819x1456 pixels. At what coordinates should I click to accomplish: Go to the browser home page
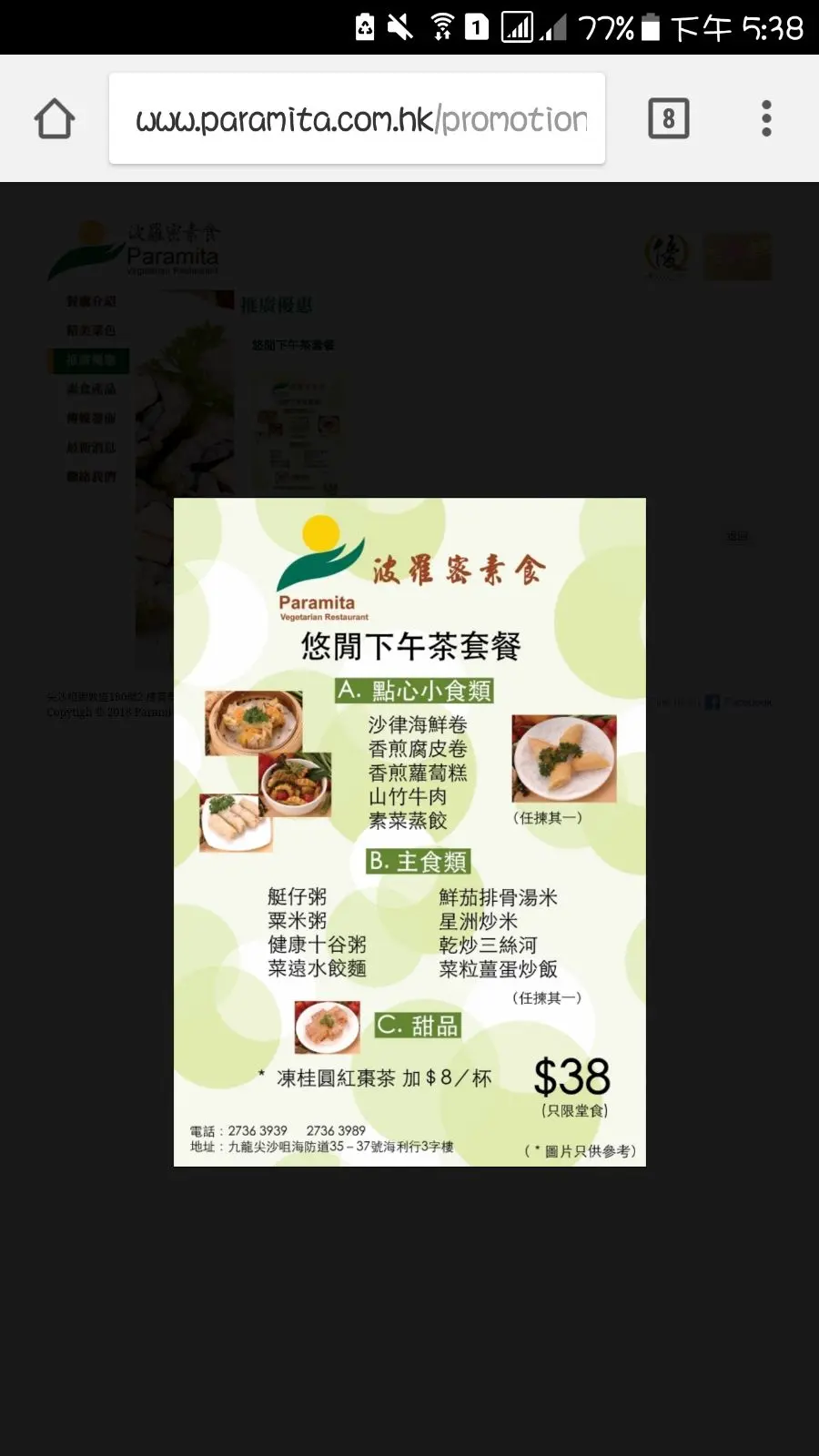coord(55,118)
